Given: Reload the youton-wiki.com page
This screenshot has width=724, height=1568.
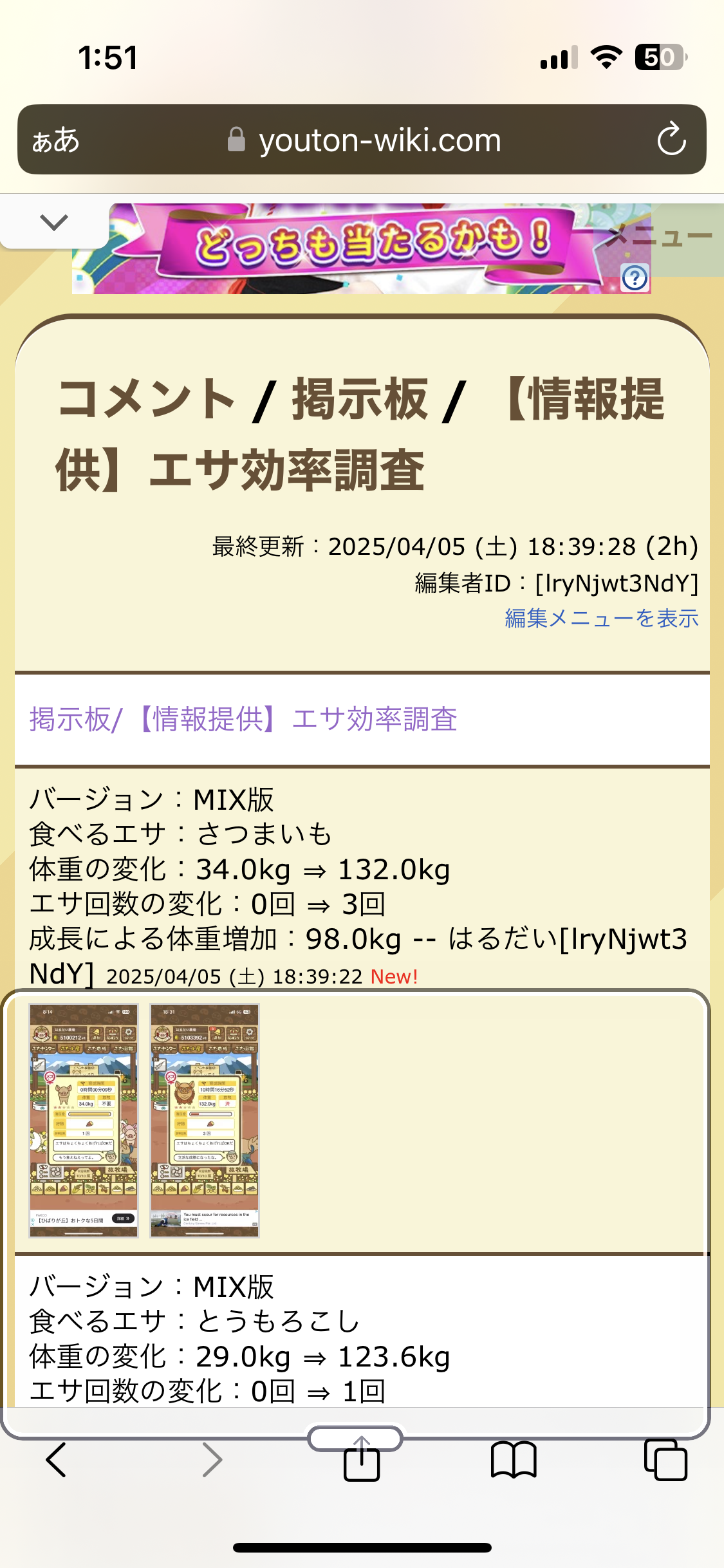Looking at the screenshot, I should pos(671,139).
